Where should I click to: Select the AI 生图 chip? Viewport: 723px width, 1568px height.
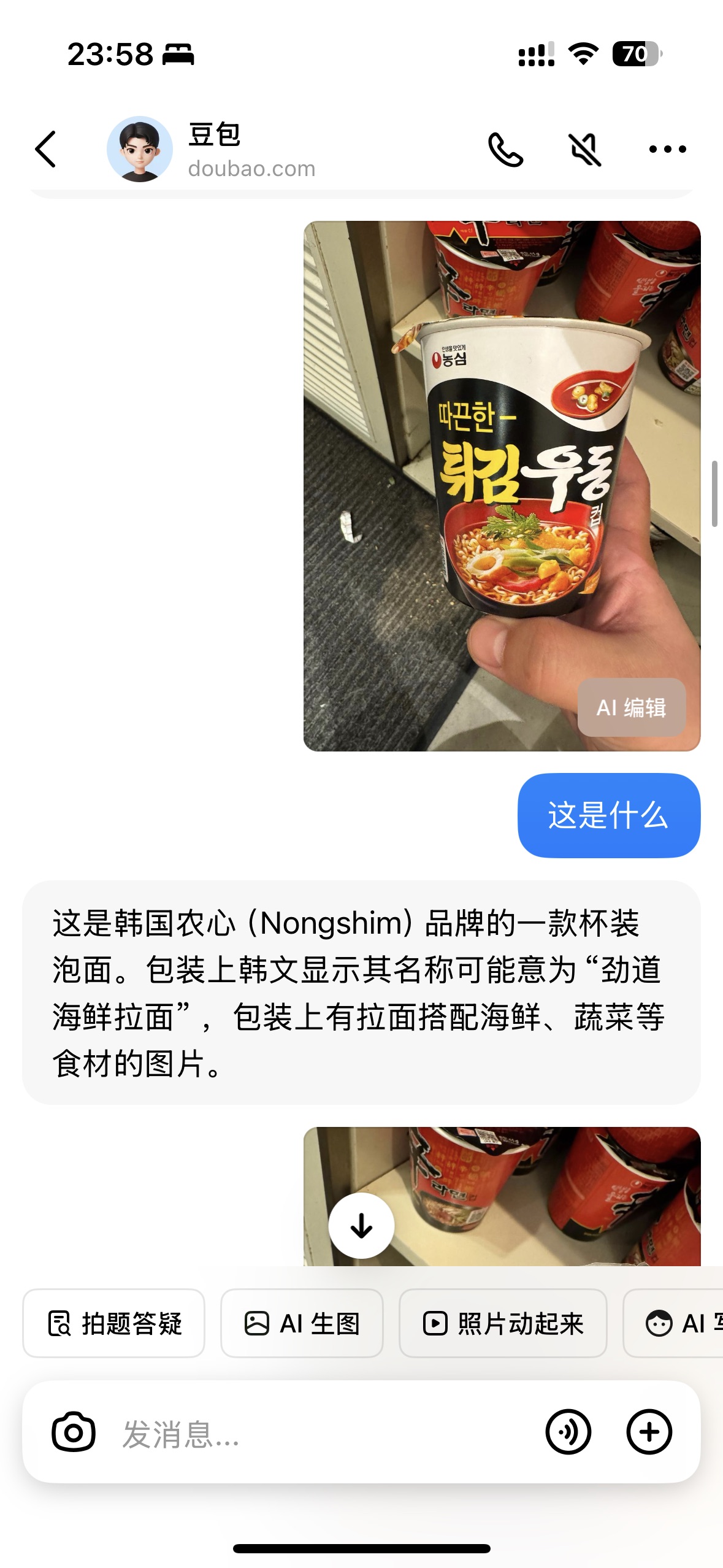[302, 1323]
